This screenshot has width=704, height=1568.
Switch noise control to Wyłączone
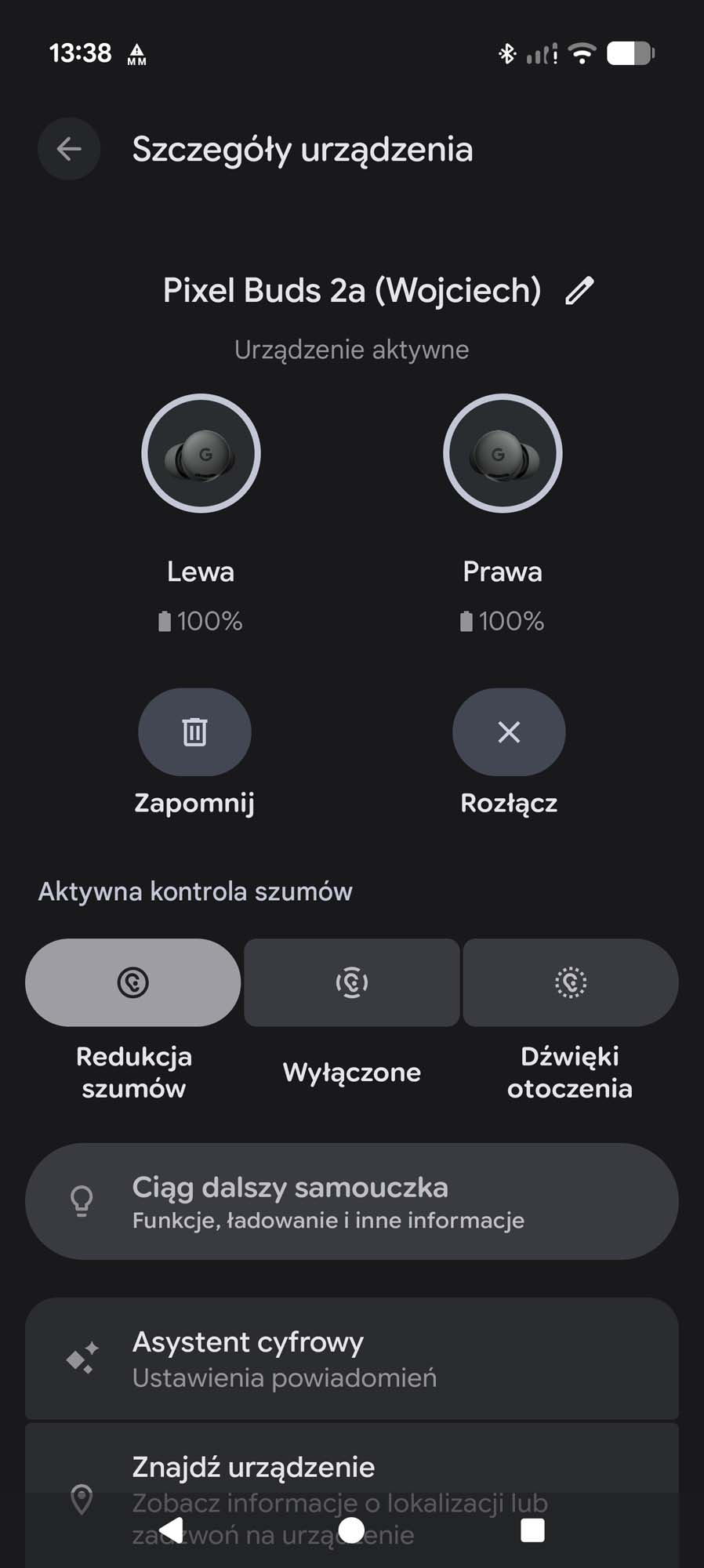tap(352, 982)
